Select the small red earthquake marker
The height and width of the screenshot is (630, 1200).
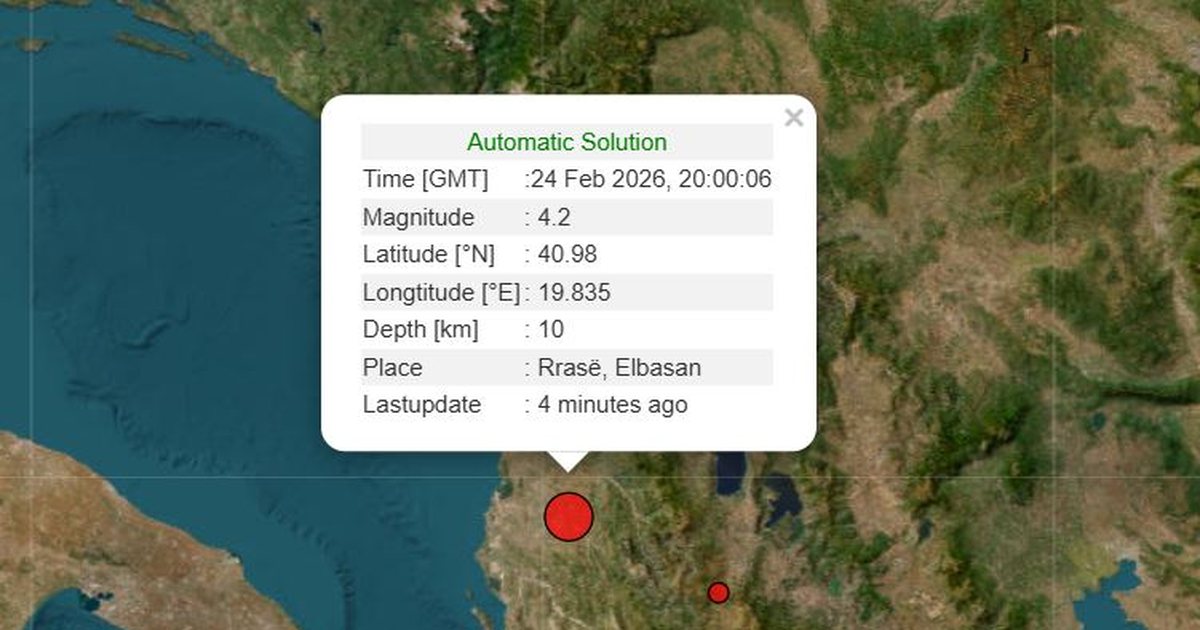(x=718, y=593)
